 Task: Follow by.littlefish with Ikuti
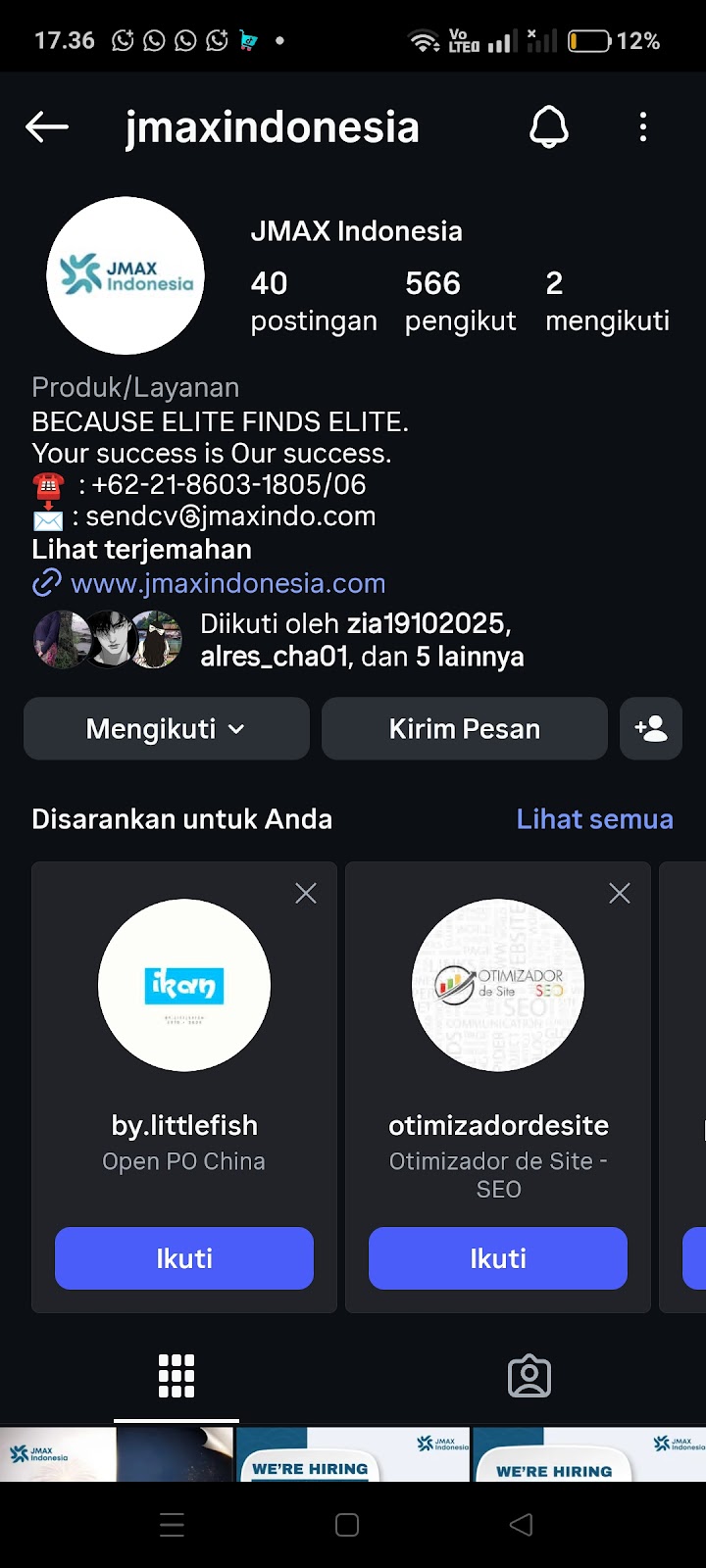point(184,1258)
